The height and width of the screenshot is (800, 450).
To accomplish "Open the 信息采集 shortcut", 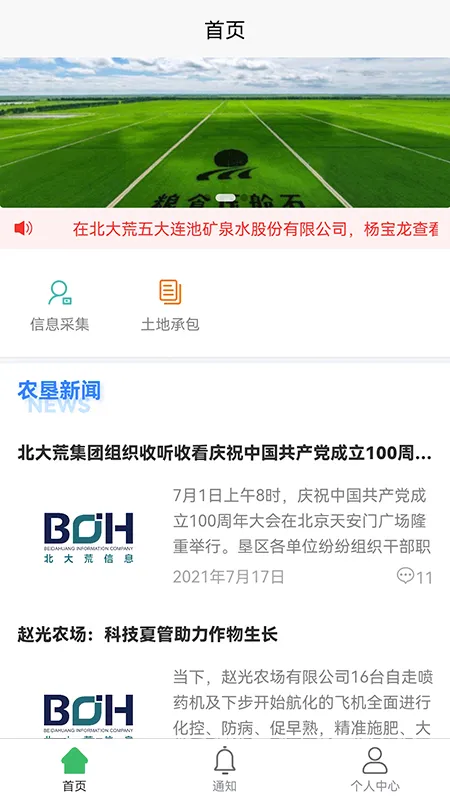I will 60,306.
